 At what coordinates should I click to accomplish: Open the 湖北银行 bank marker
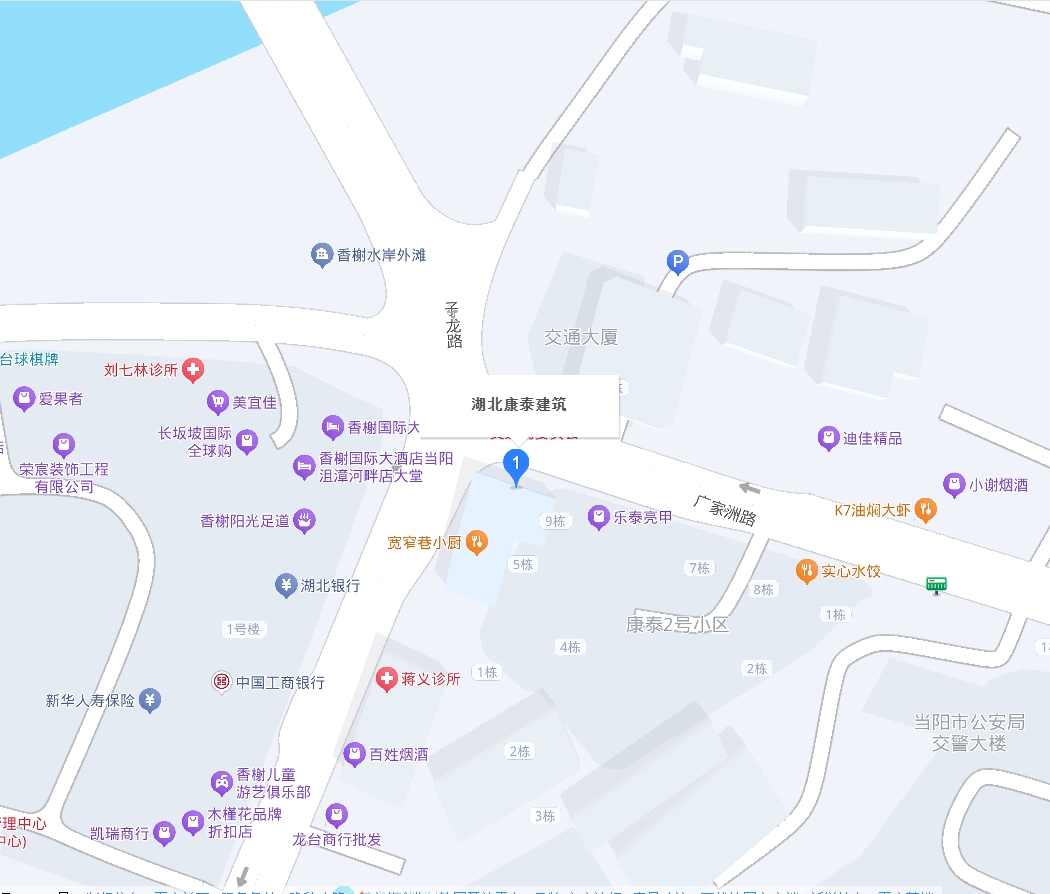(286, 585)
